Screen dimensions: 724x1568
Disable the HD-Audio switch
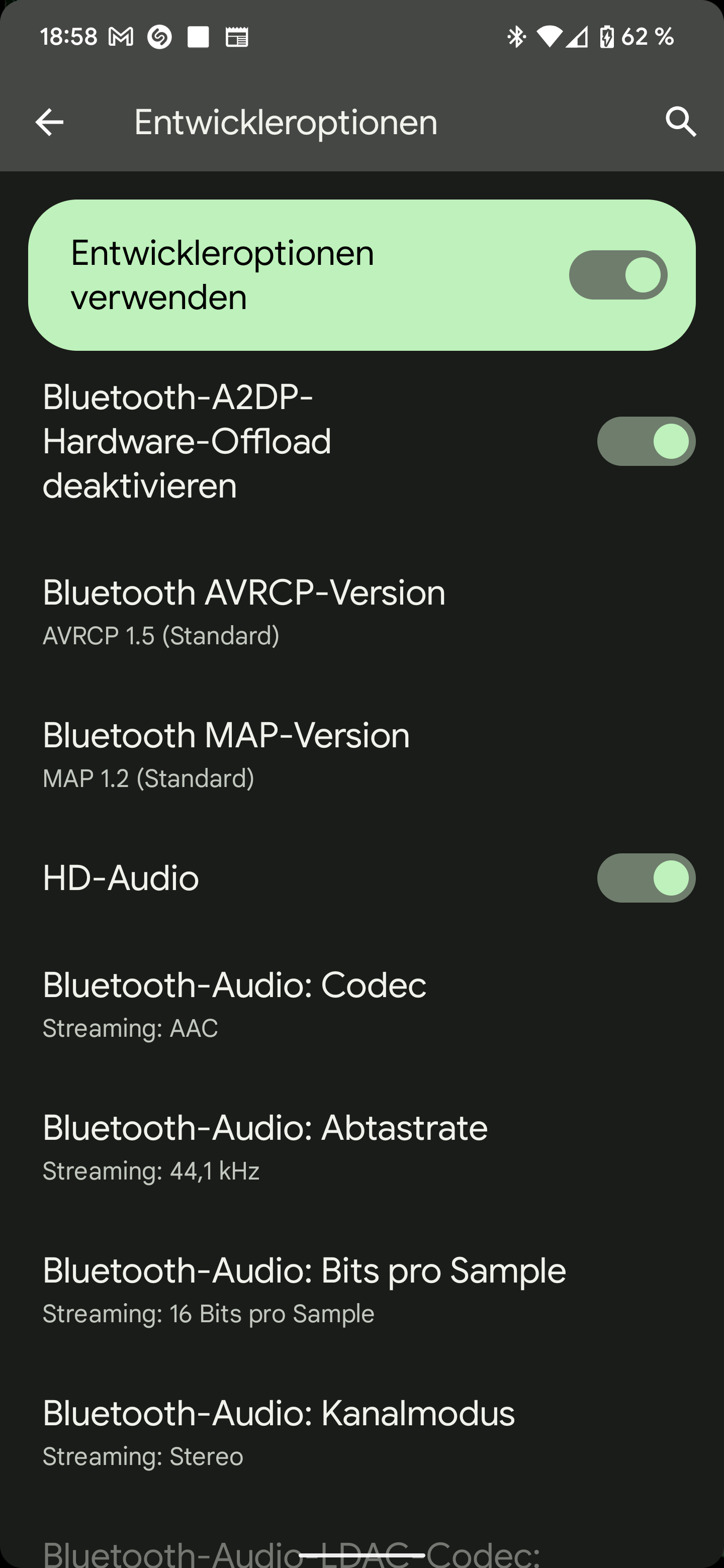(646, 878)
